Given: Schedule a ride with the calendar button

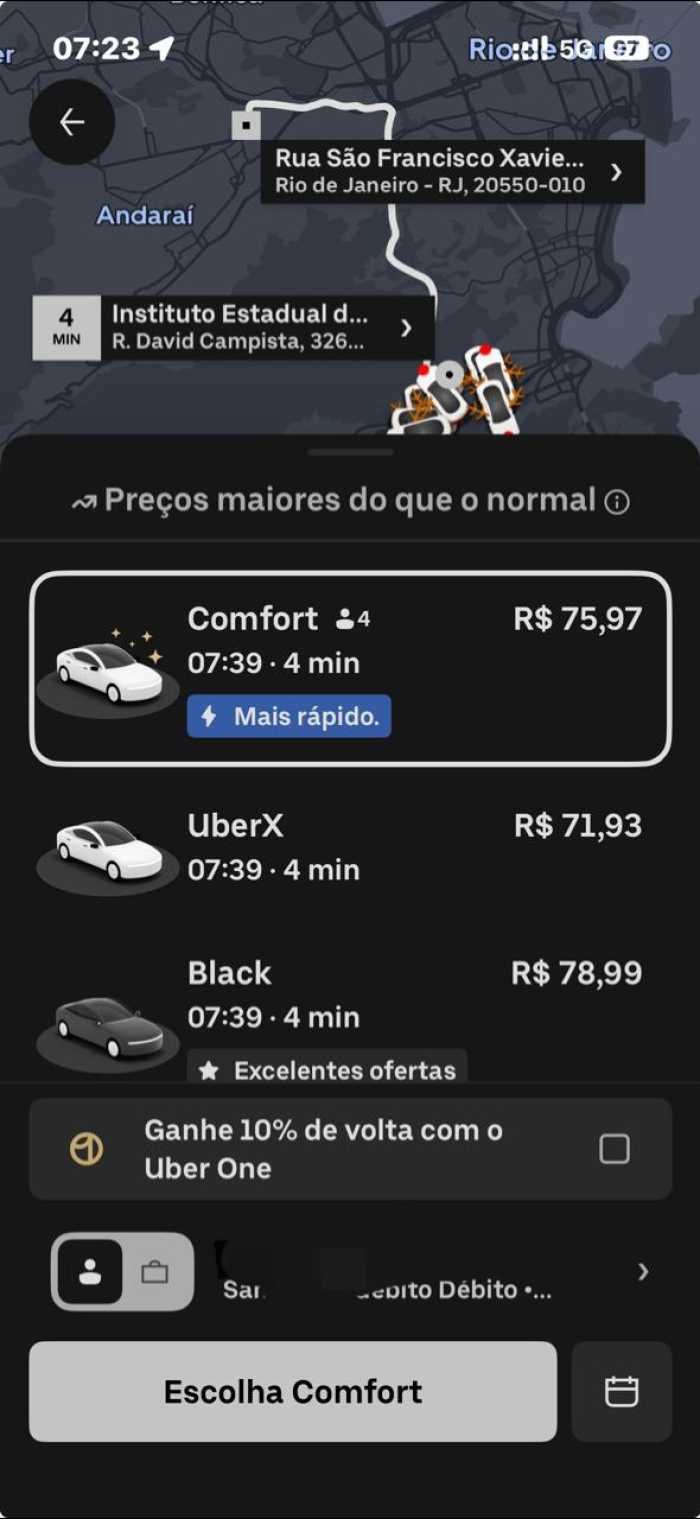Looking at the screenshot, I should coord(621,1391).
